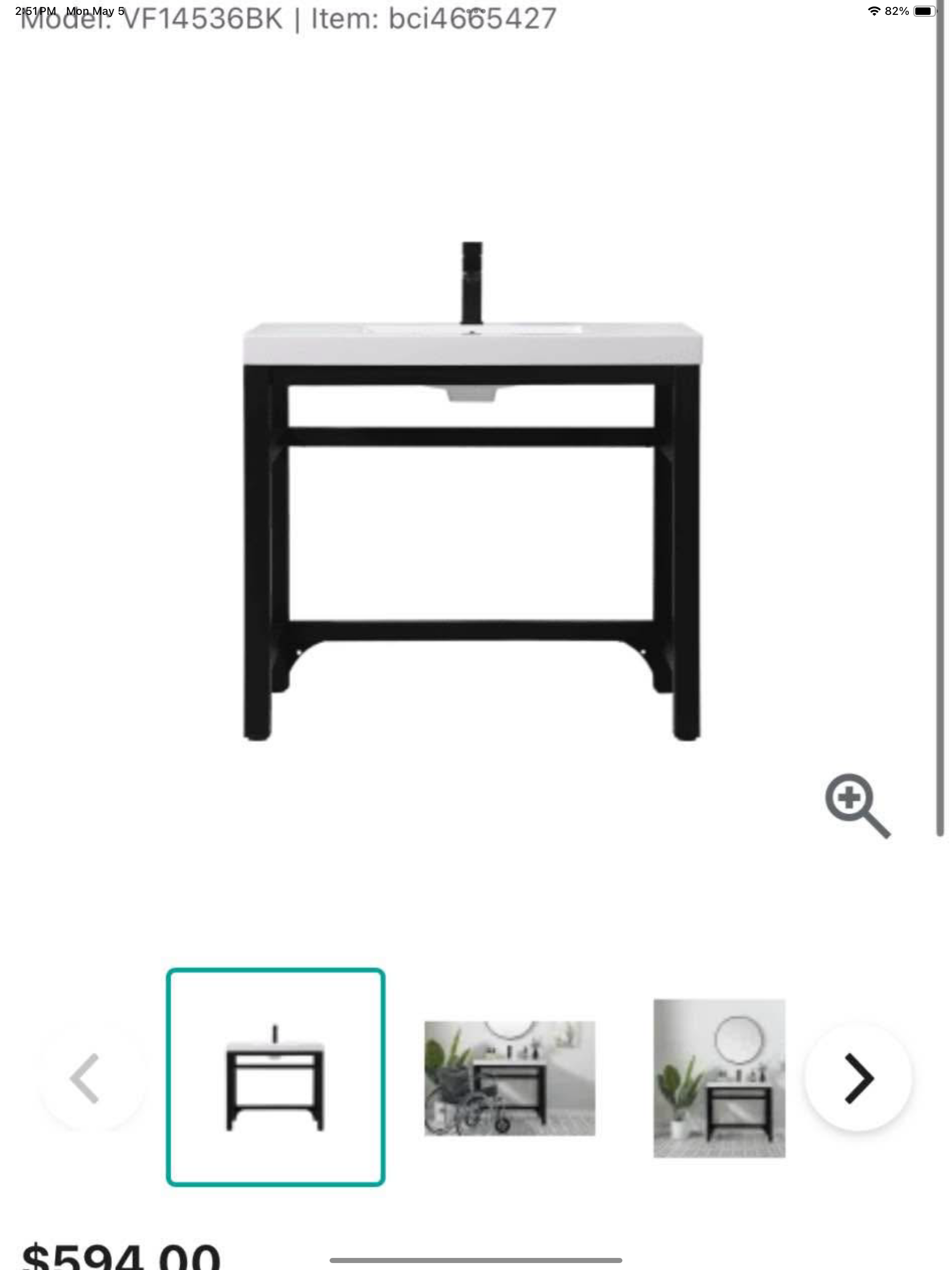The width and height of the screenshot is (952, 1270).
Task: Open the round mirror room scene thumbnail
Action: tap(719, 1078)
